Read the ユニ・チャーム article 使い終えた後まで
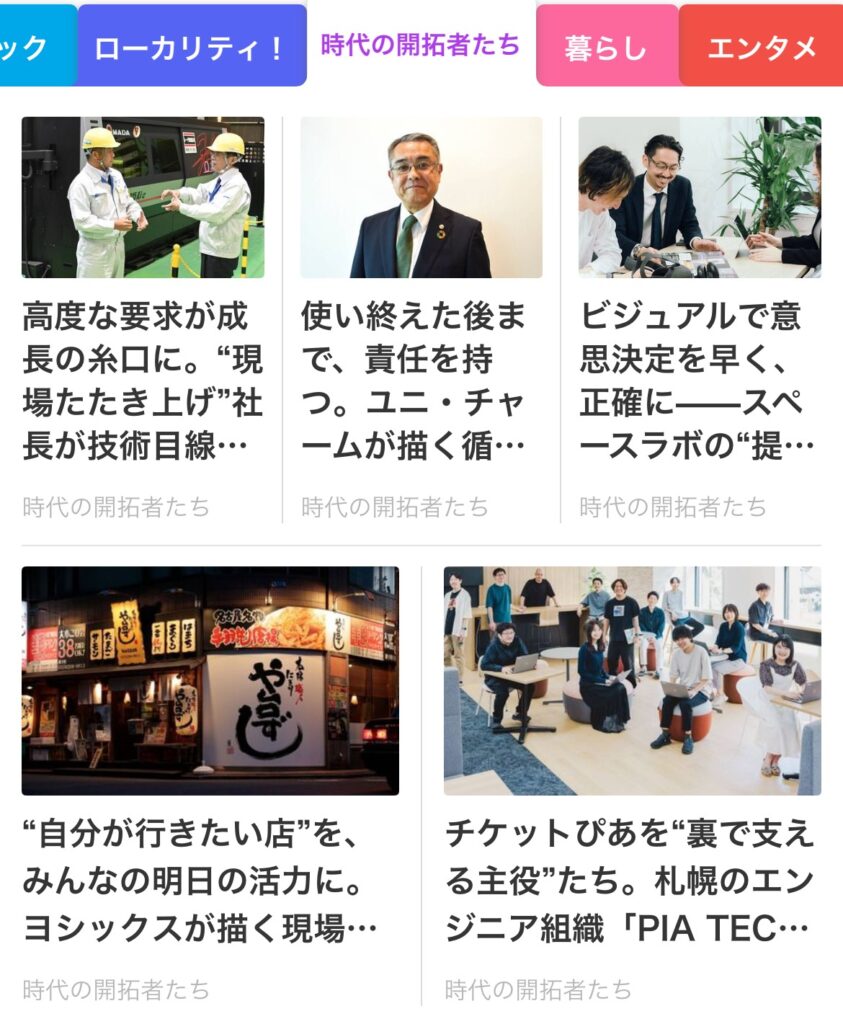This screenshot has width=843, height=1024. 421,380
